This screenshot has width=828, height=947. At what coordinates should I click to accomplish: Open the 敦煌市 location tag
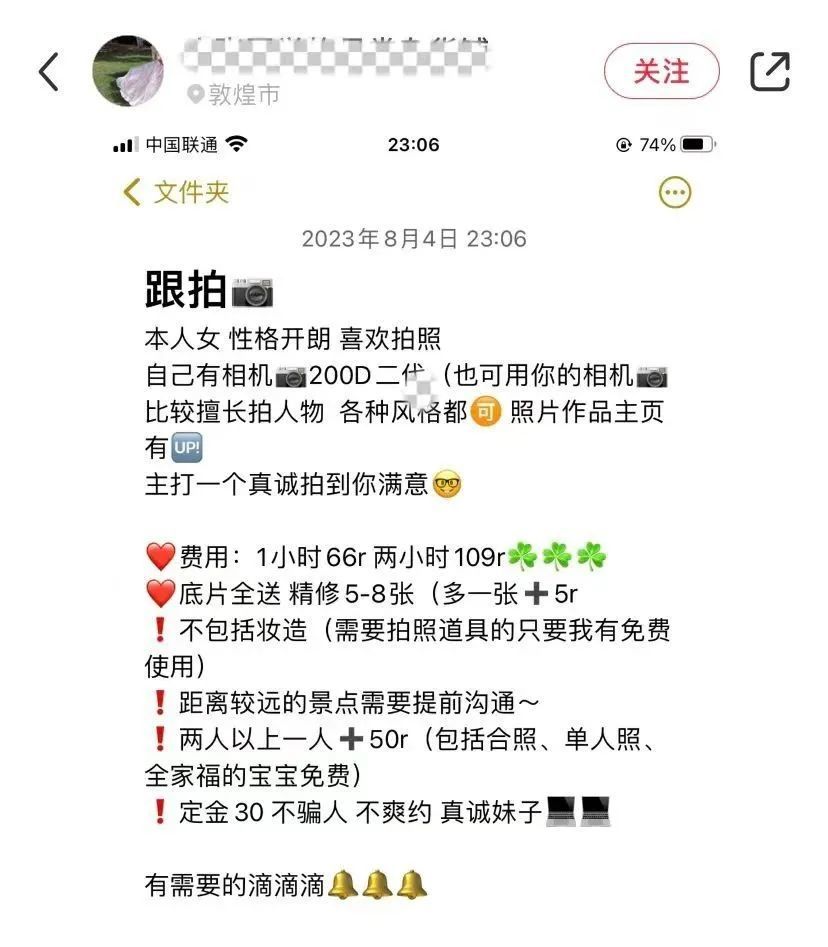point(234,95)
